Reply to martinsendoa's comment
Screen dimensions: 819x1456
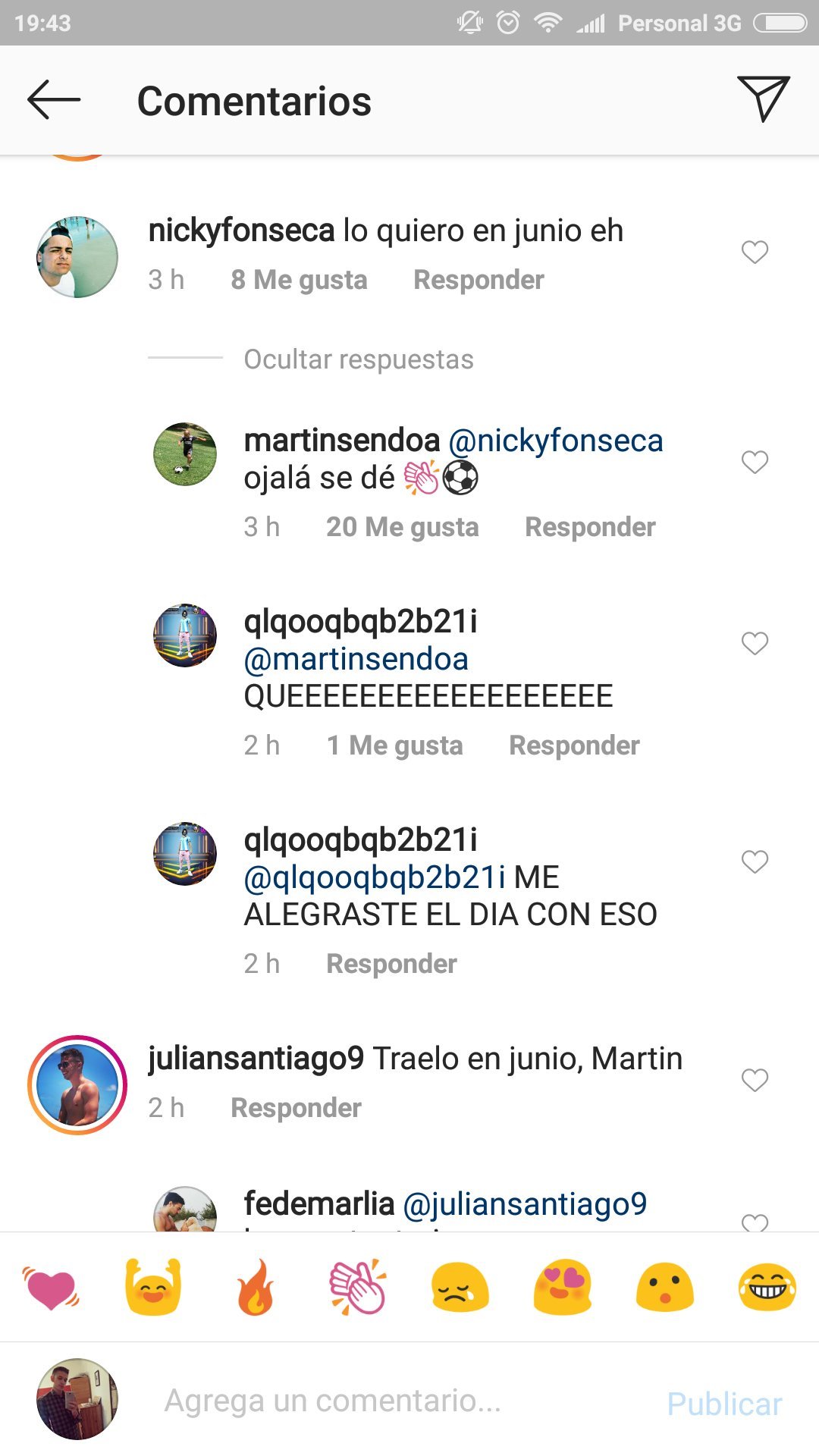590,527
